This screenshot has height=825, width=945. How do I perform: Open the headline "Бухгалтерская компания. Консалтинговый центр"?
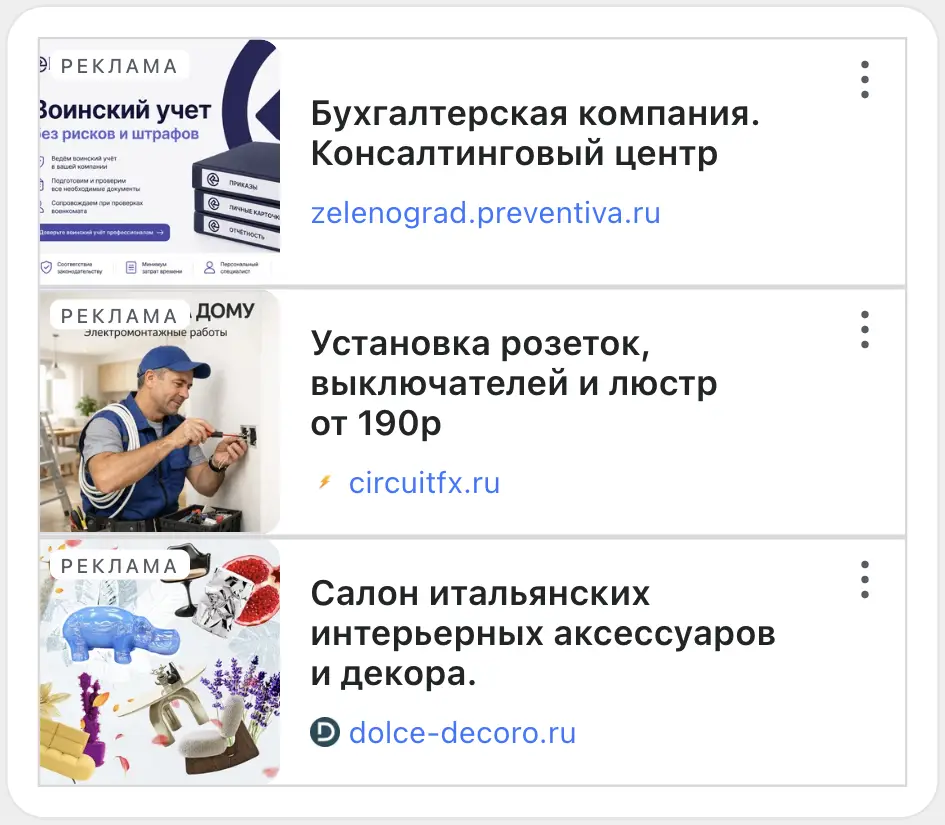click(x=535, y=133)
